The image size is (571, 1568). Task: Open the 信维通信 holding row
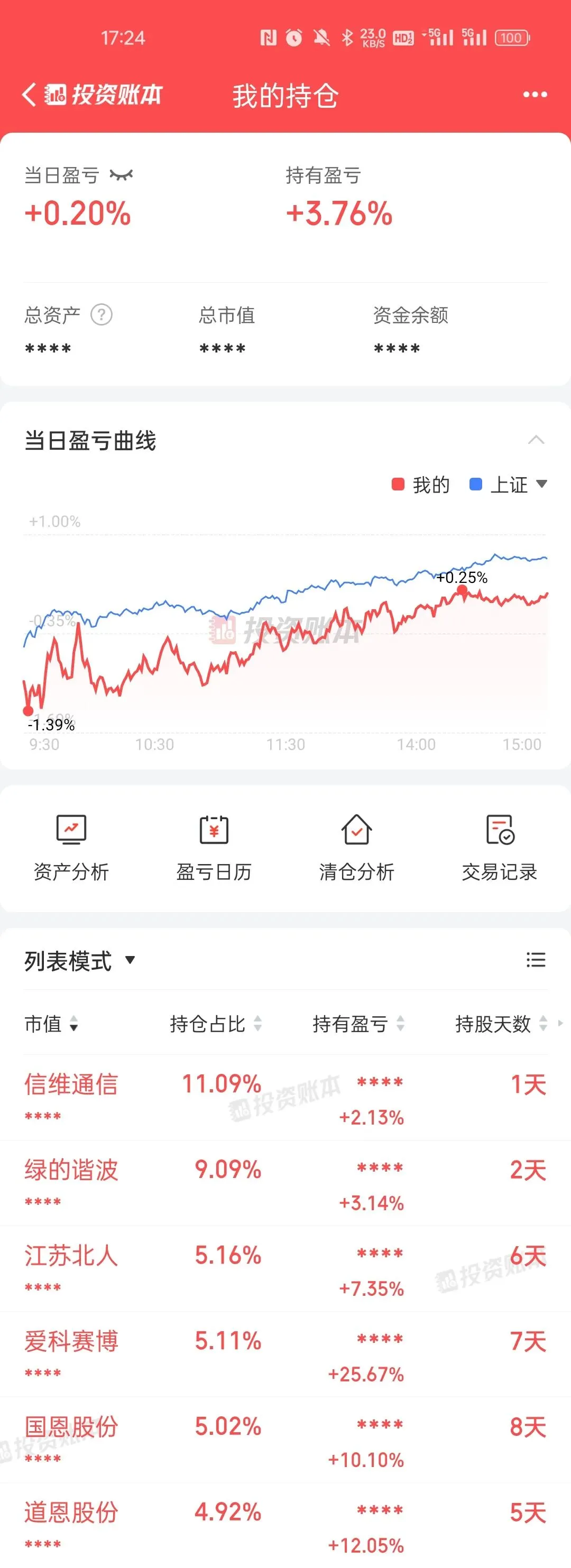pos(285,1098)
